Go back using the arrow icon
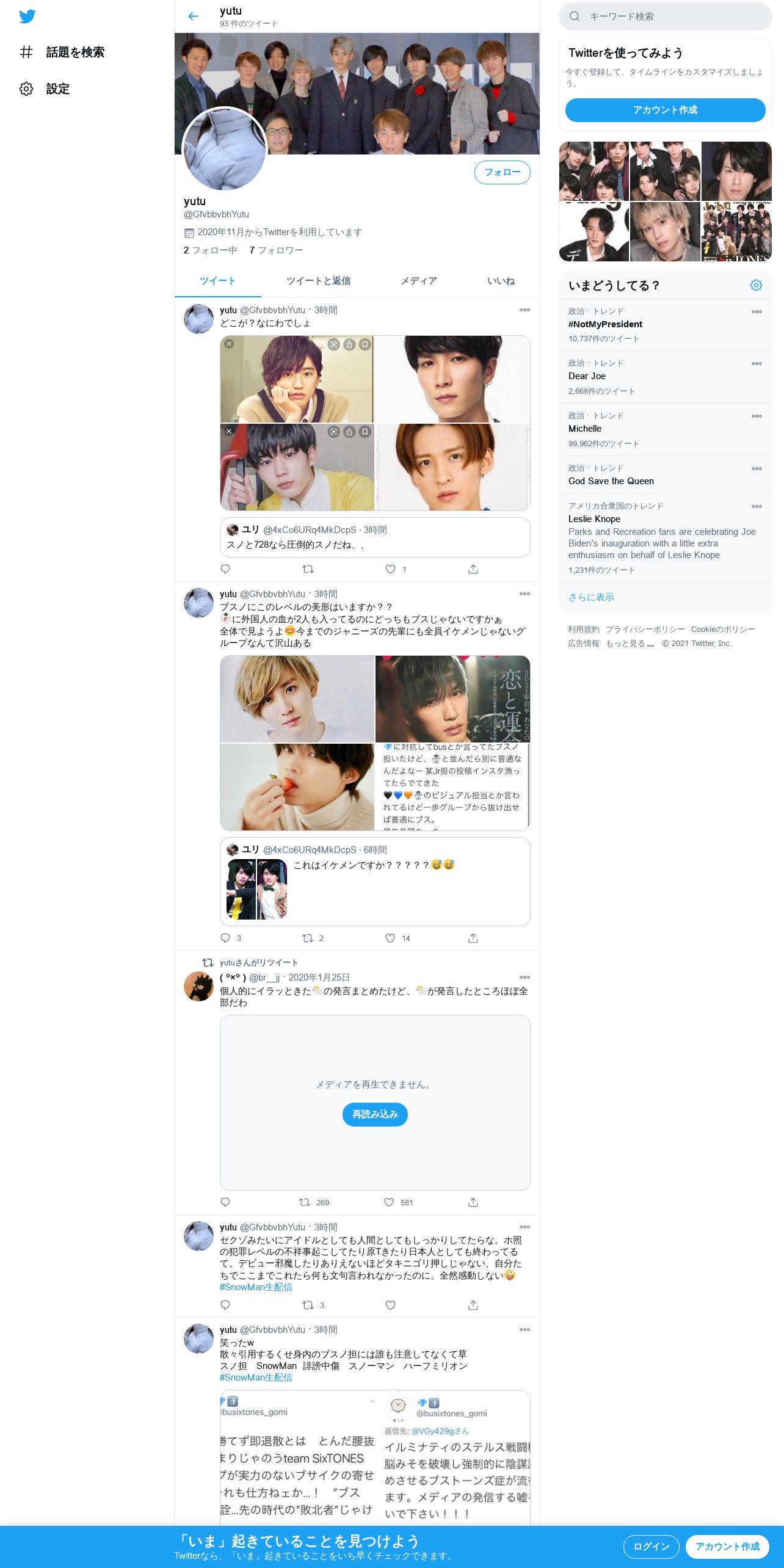The image size is (784, 1568). click(193, 16)
